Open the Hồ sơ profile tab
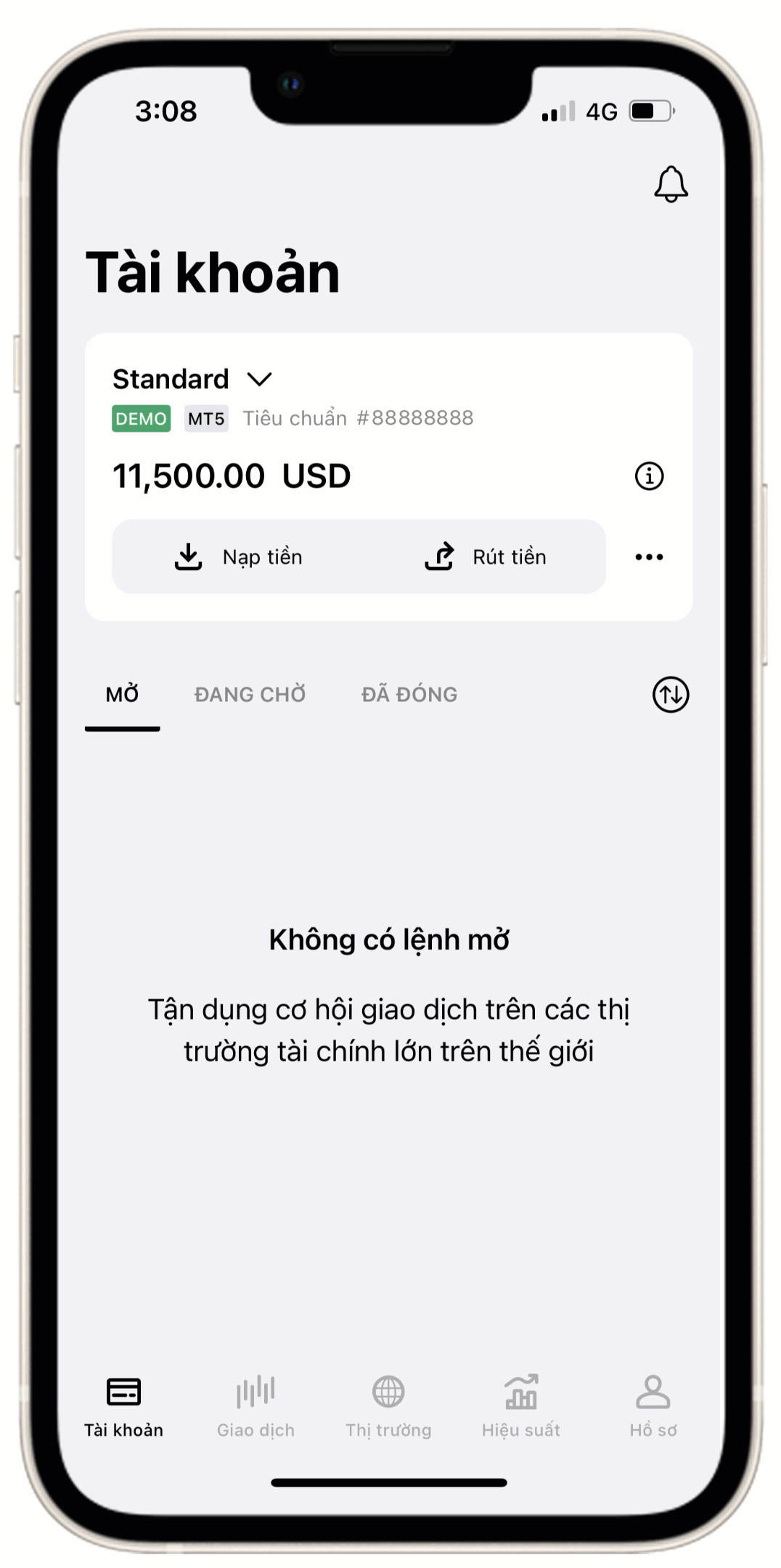 653,1407
